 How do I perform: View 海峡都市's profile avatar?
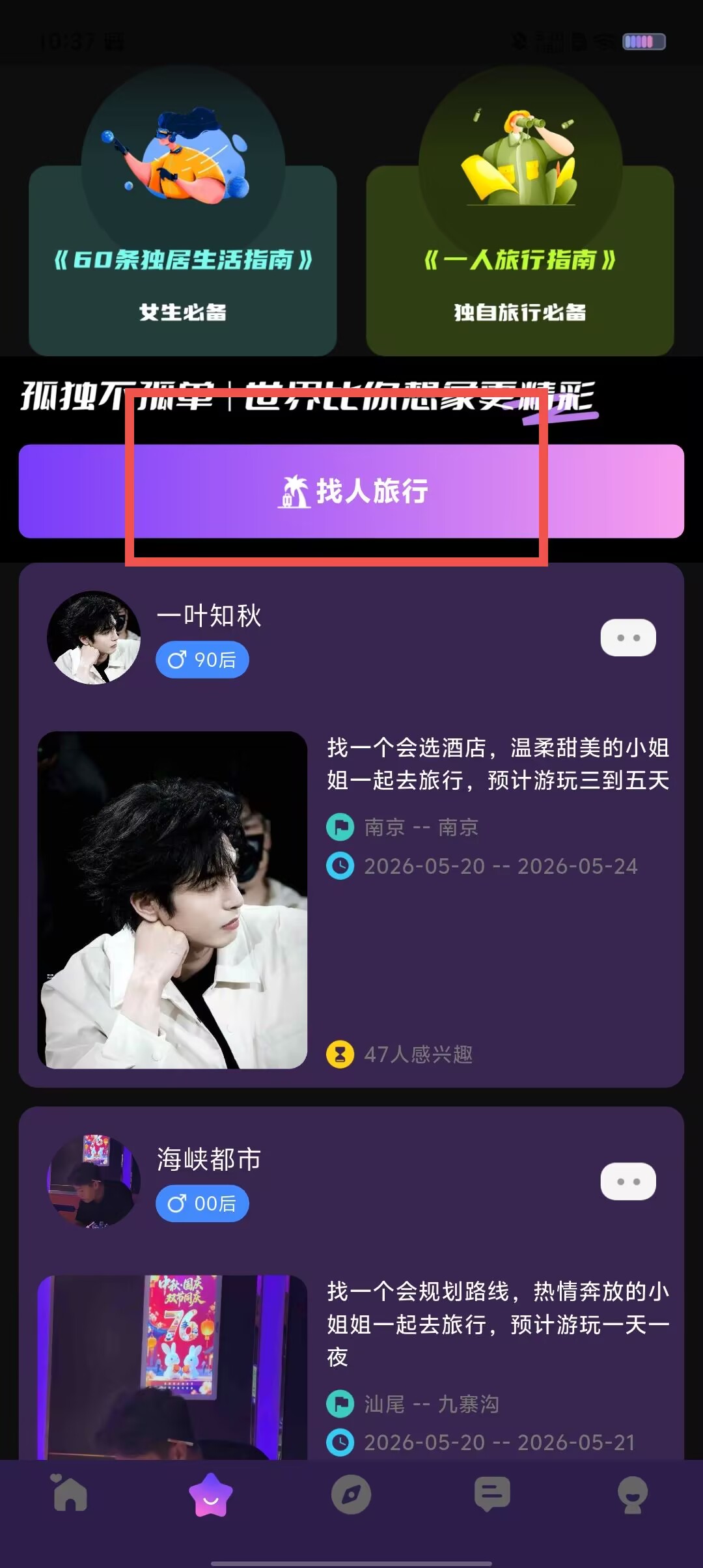[x=94, y=1181]
